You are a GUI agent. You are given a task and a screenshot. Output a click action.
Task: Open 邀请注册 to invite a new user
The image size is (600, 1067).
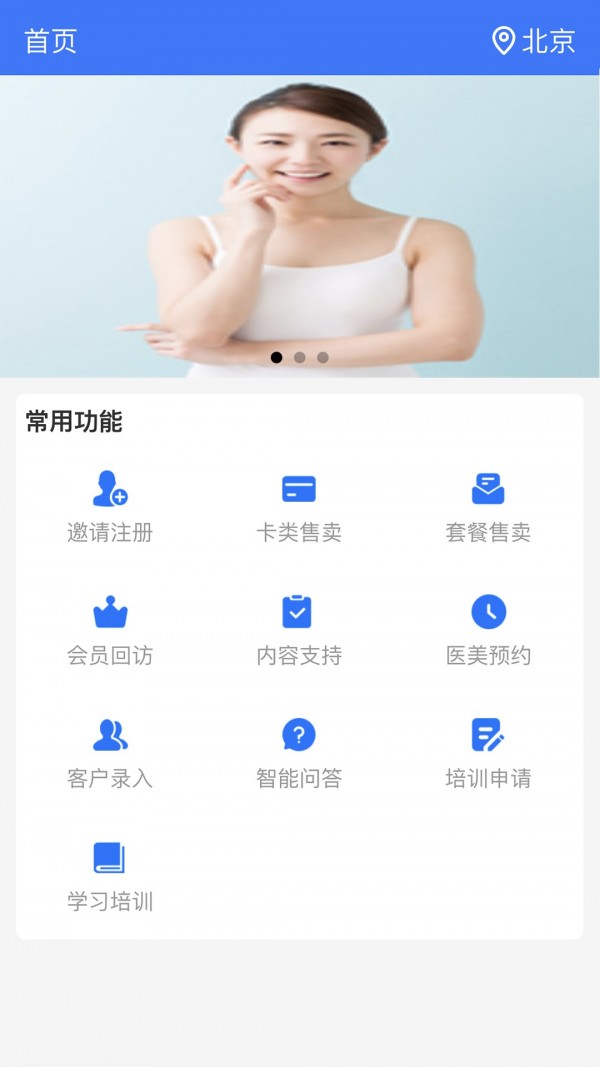point(110,507)
